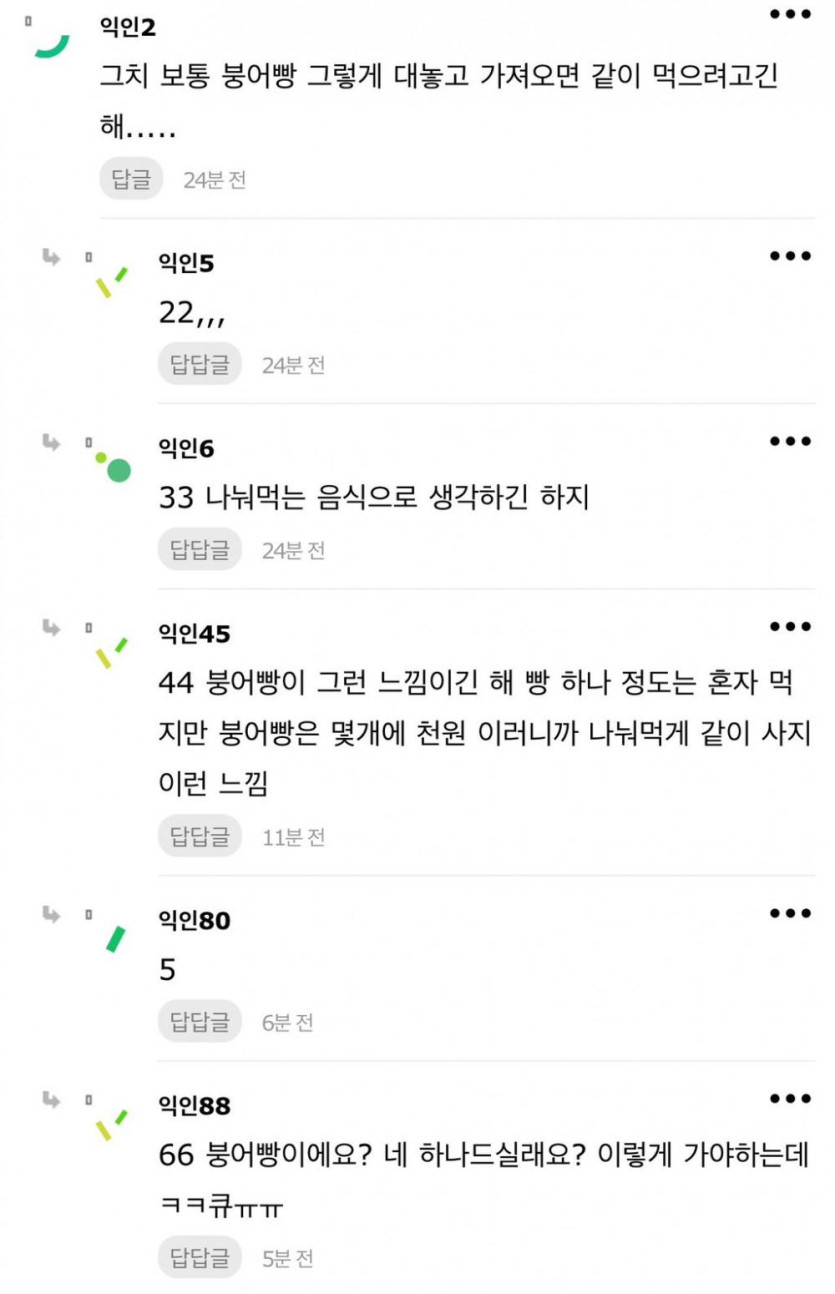Screen dimensions: 835x1294
Task: Open the three-dot menu for 익인5's comment
Action: (x=790, y=256)
